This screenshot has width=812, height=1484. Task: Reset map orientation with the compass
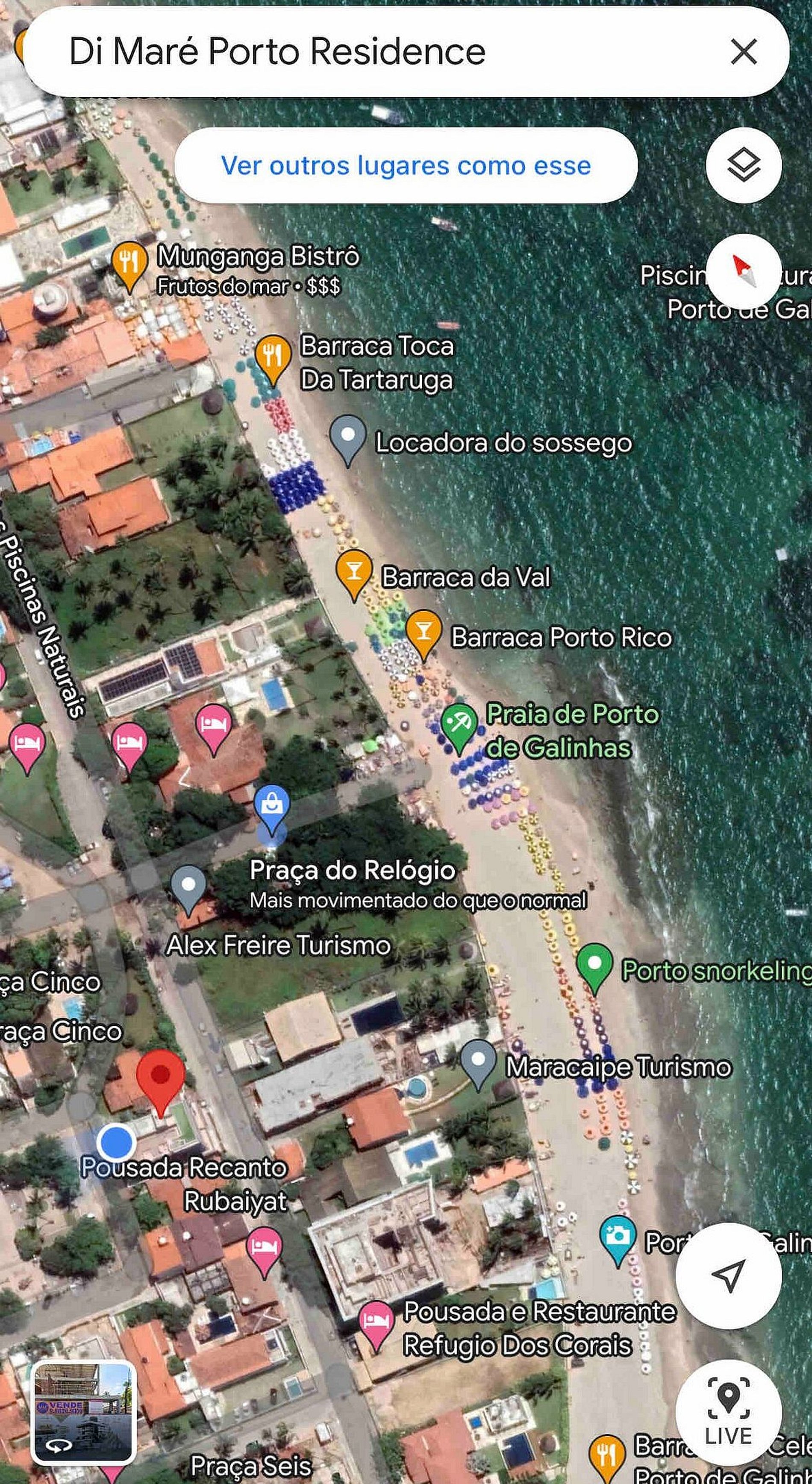(x=744, y=271)
